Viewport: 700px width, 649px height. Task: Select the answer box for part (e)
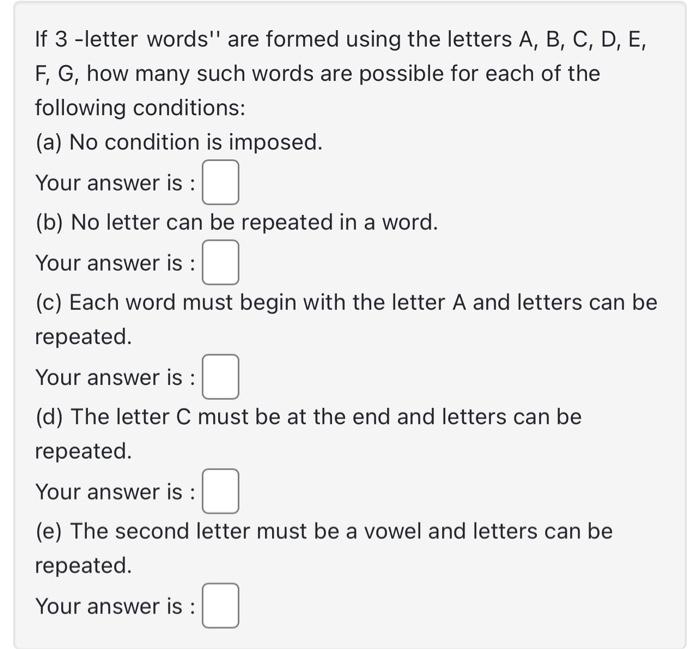pos(221,606)
